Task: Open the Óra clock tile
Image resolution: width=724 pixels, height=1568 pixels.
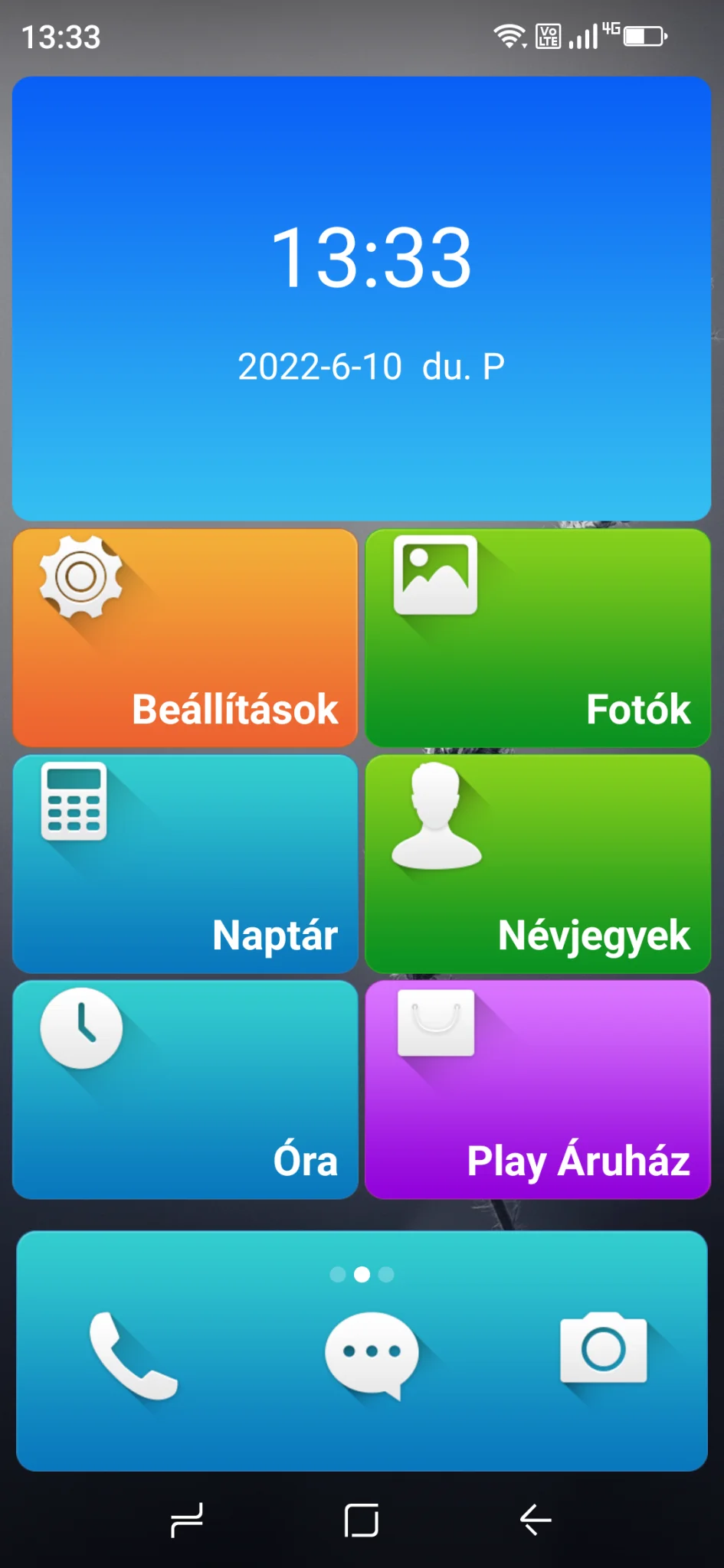Action: tap(185, 1089)
